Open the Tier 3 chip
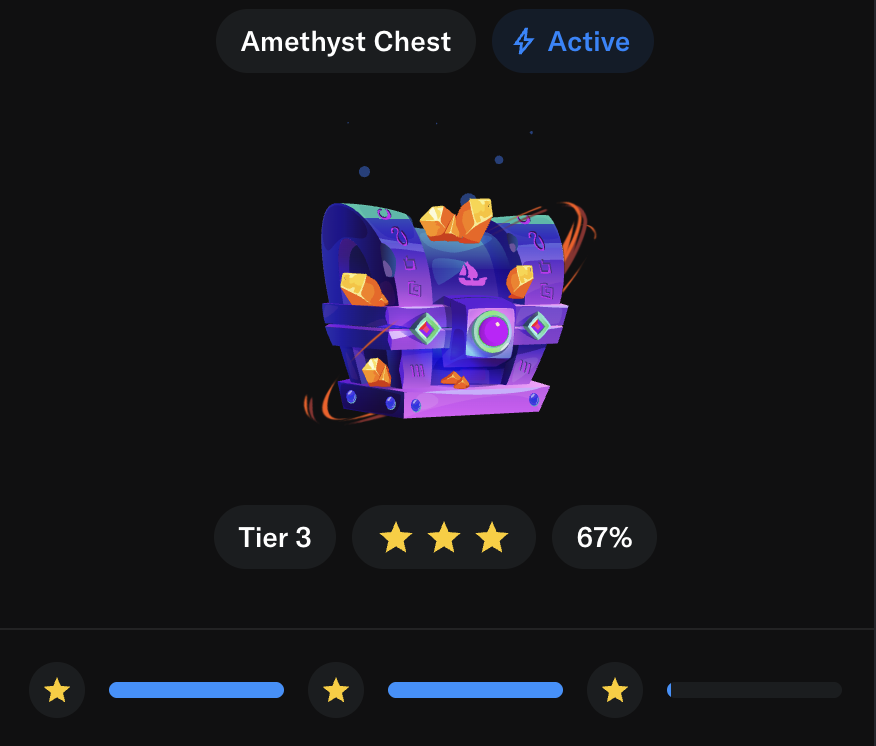Image resolution: width=876 pixels, height=746 pixels. (x=275, y=538)
